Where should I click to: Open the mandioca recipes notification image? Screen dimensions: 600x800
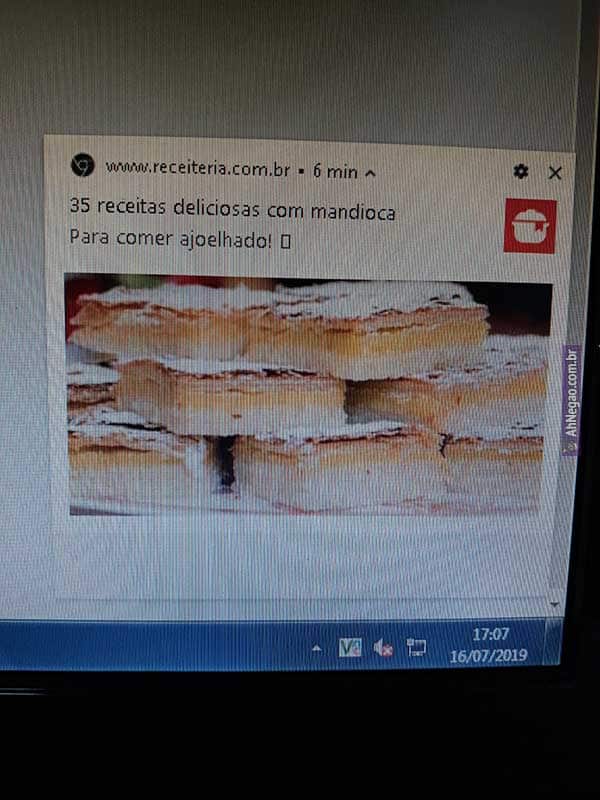[308, 396]
